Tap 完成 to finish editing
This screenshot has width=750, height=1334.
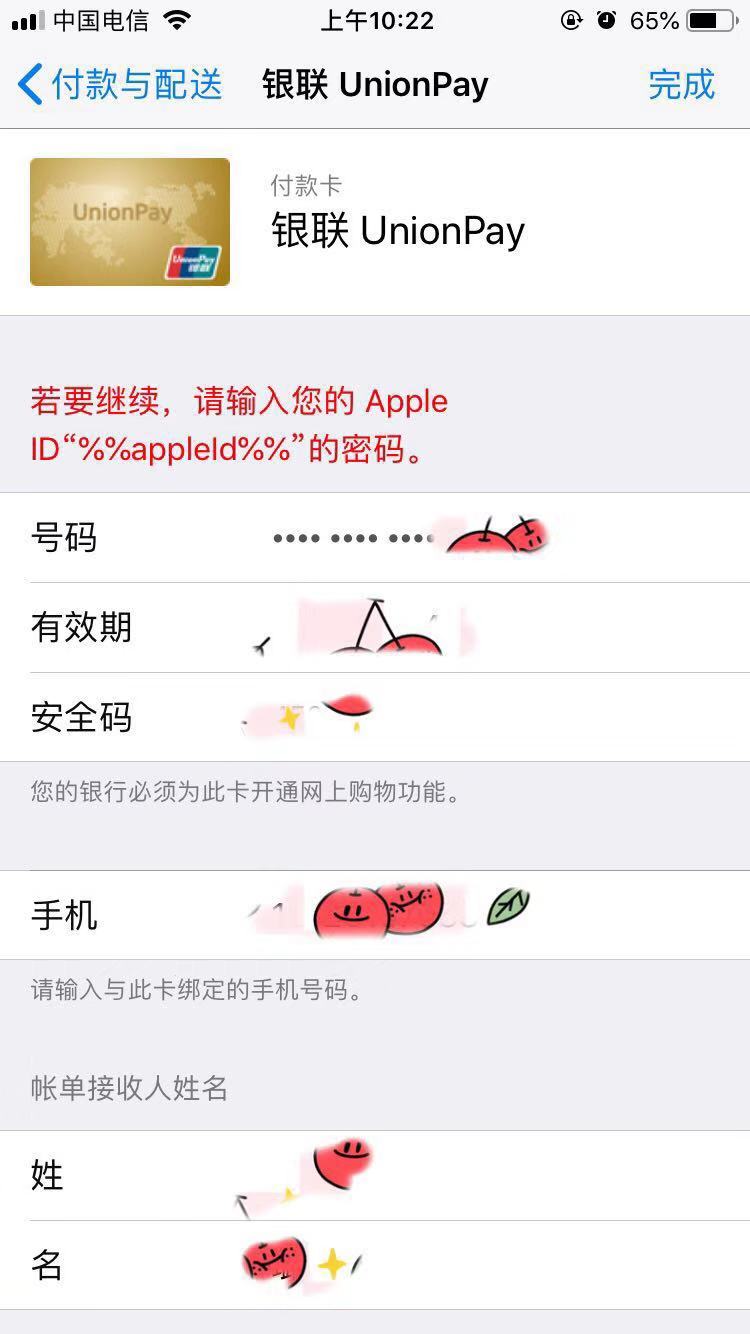681,85
